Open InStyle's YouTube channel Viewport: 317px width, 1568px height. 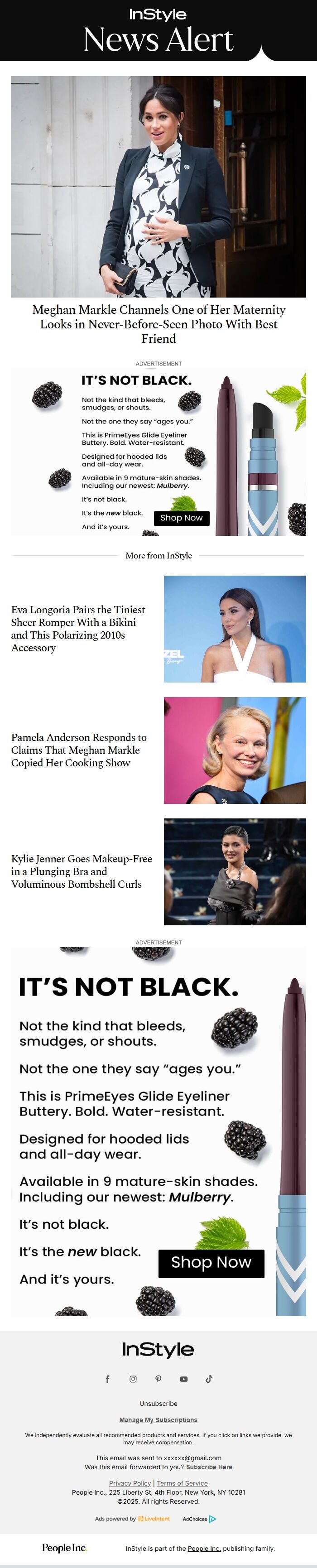[184, 1379]
